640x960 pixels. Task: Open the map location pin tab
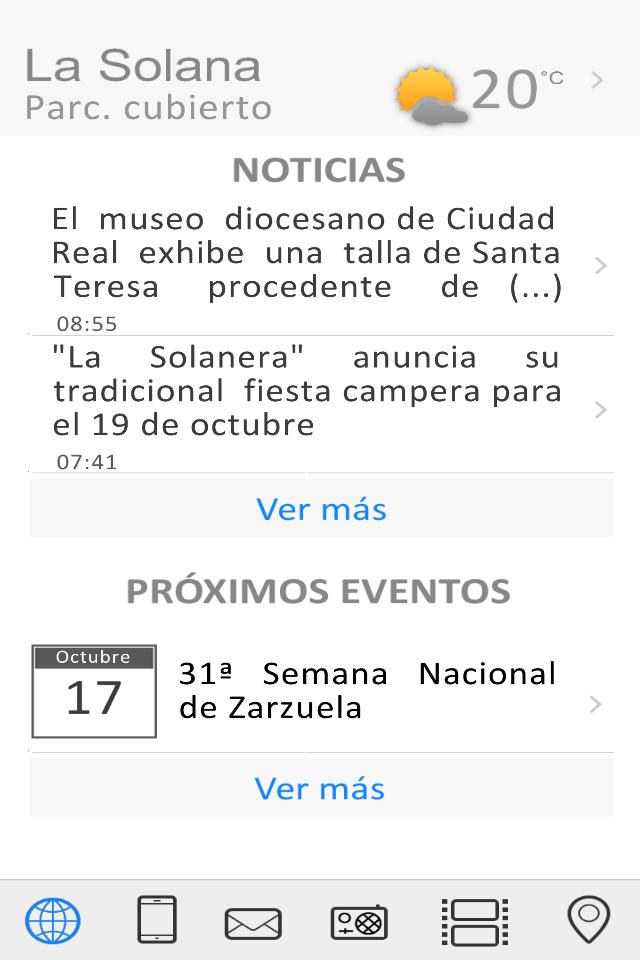[x=588, y=919]
